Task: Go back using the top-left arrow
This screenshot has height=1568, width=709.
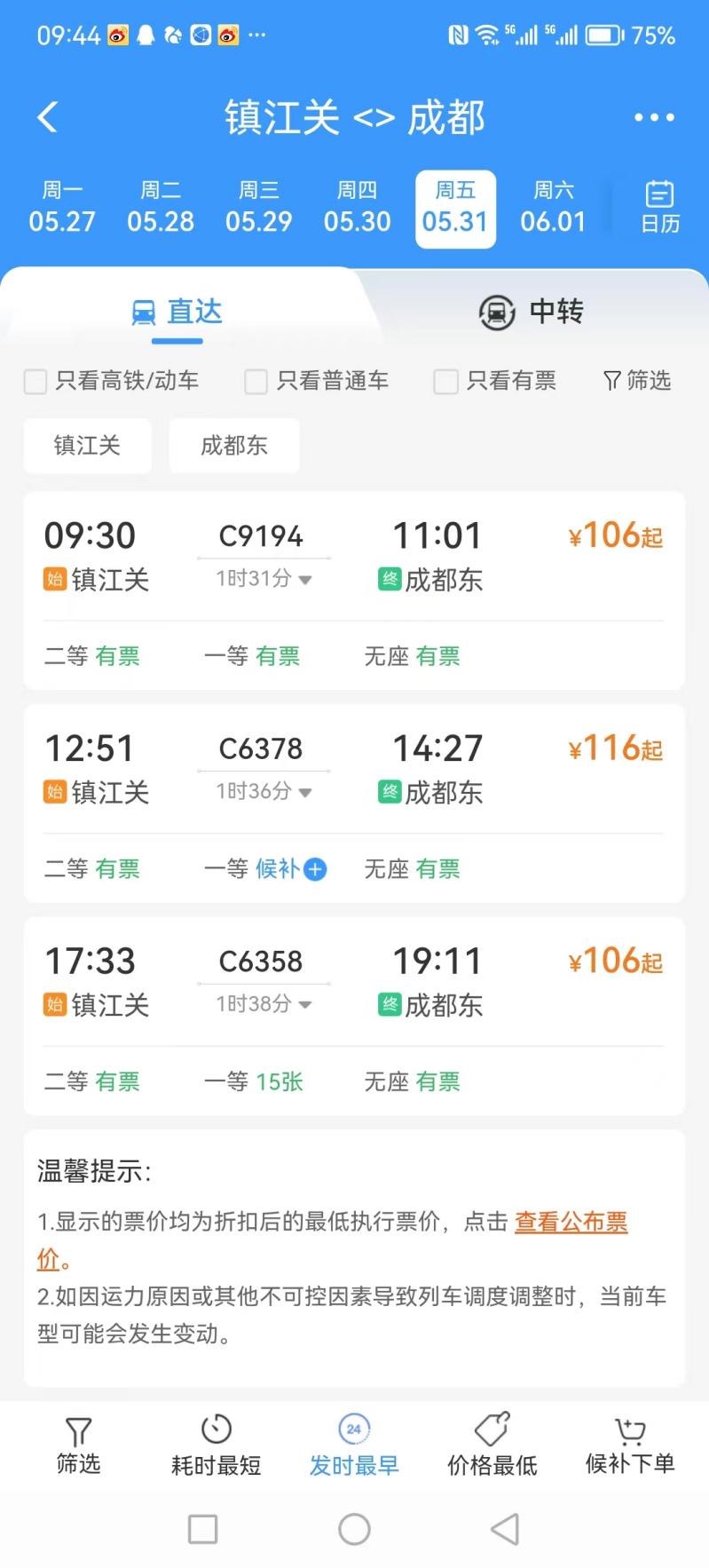Action: [48, 117]
